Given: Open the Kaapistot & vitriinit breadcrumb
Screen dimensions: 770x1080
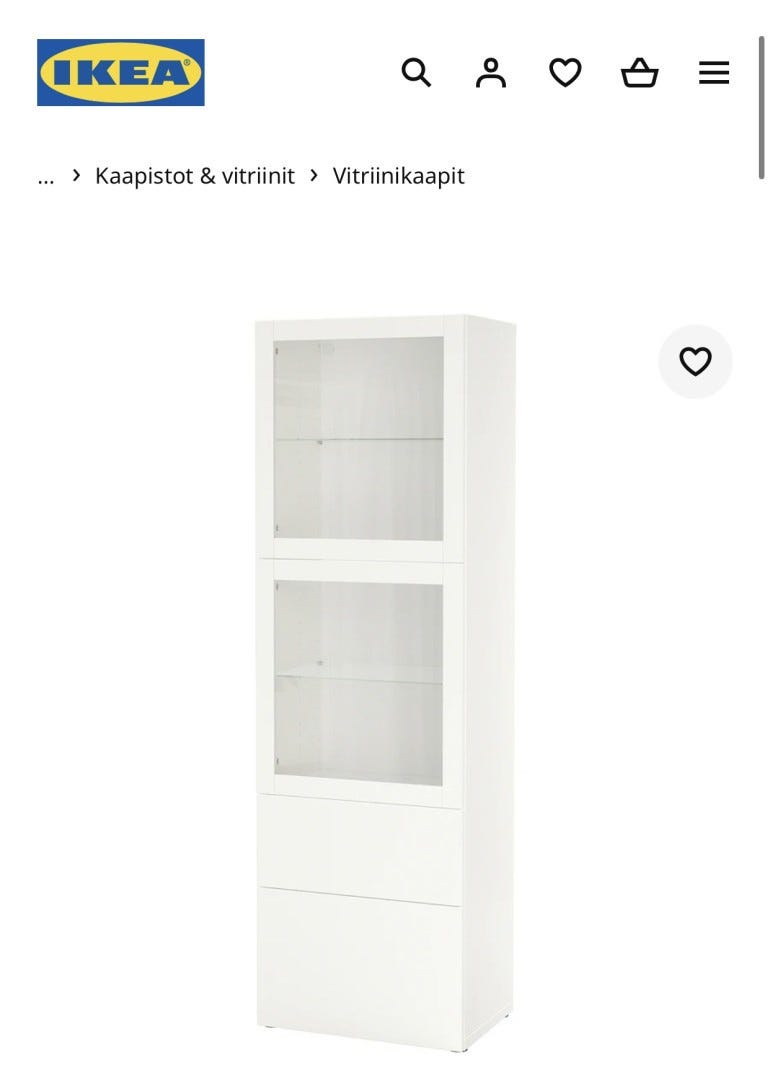Looking at the screenshot, I should pyautogui.click(x=195, y=177).
